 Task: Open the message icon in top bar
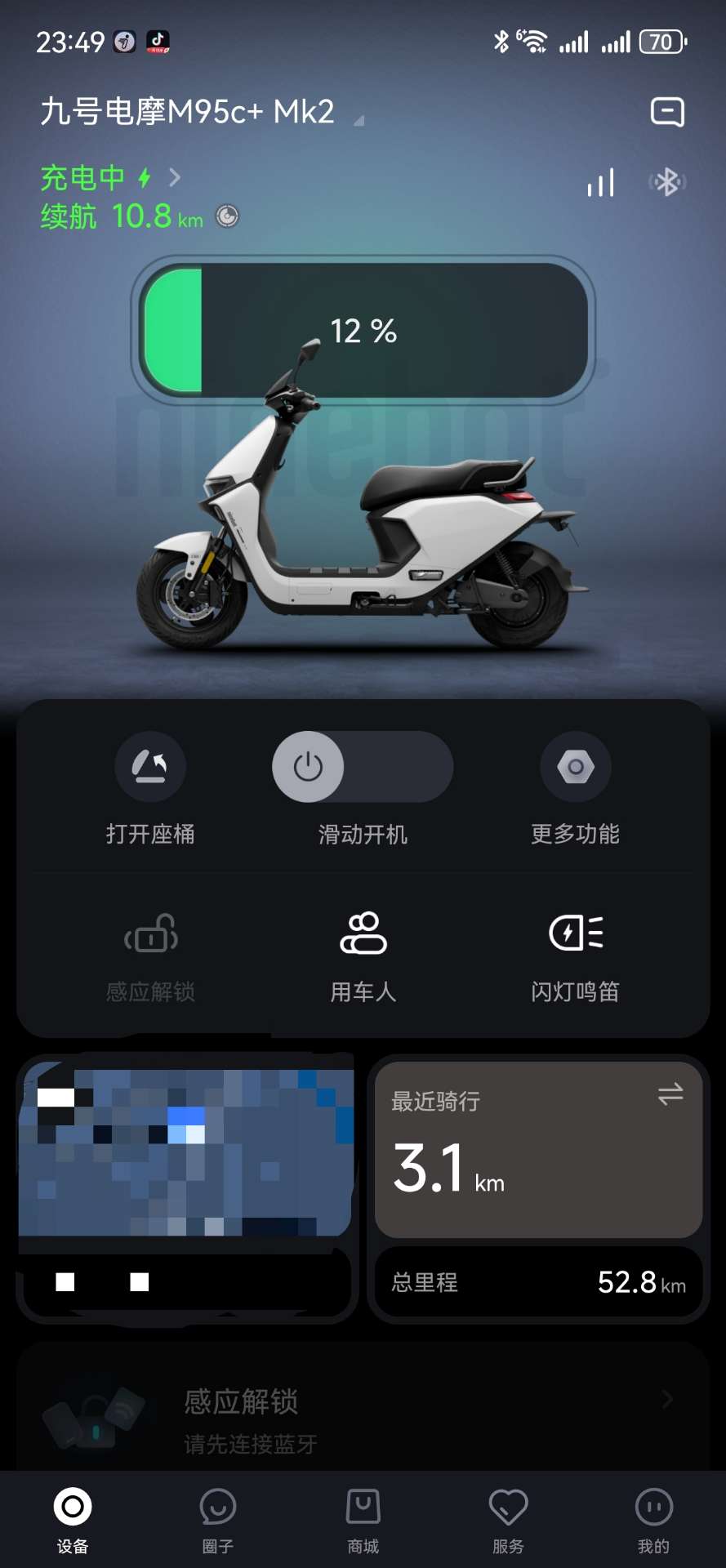[666, 112]
